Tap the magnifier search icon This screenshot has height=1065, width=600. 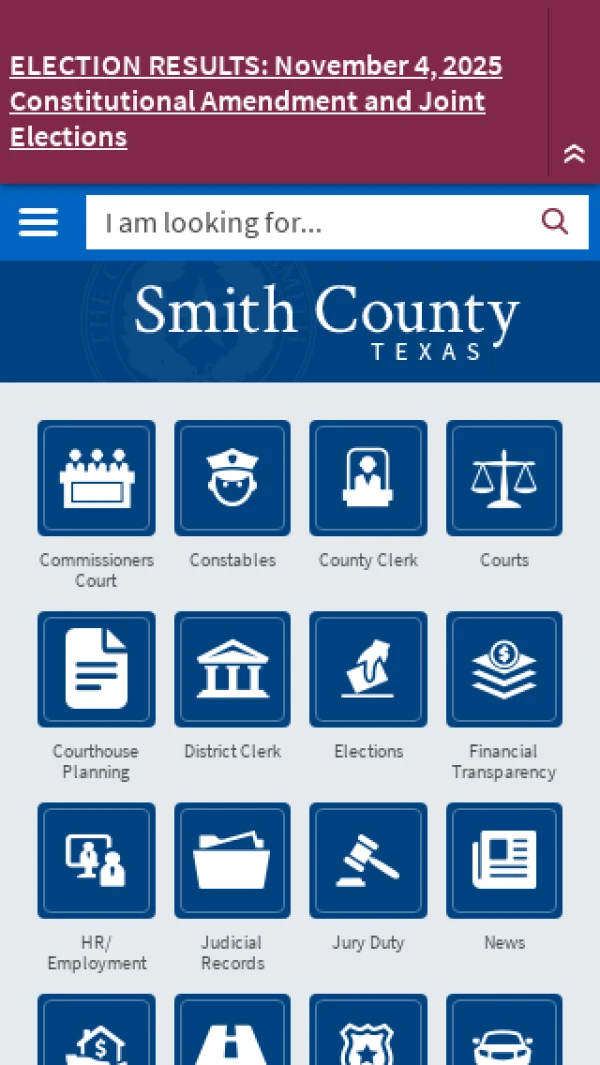pos(554,222)
